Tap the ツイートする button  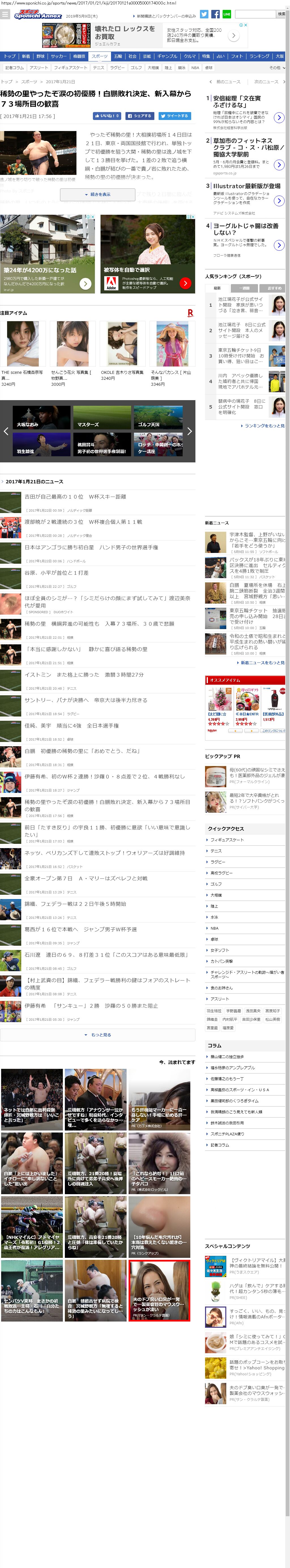pos(174,116)
